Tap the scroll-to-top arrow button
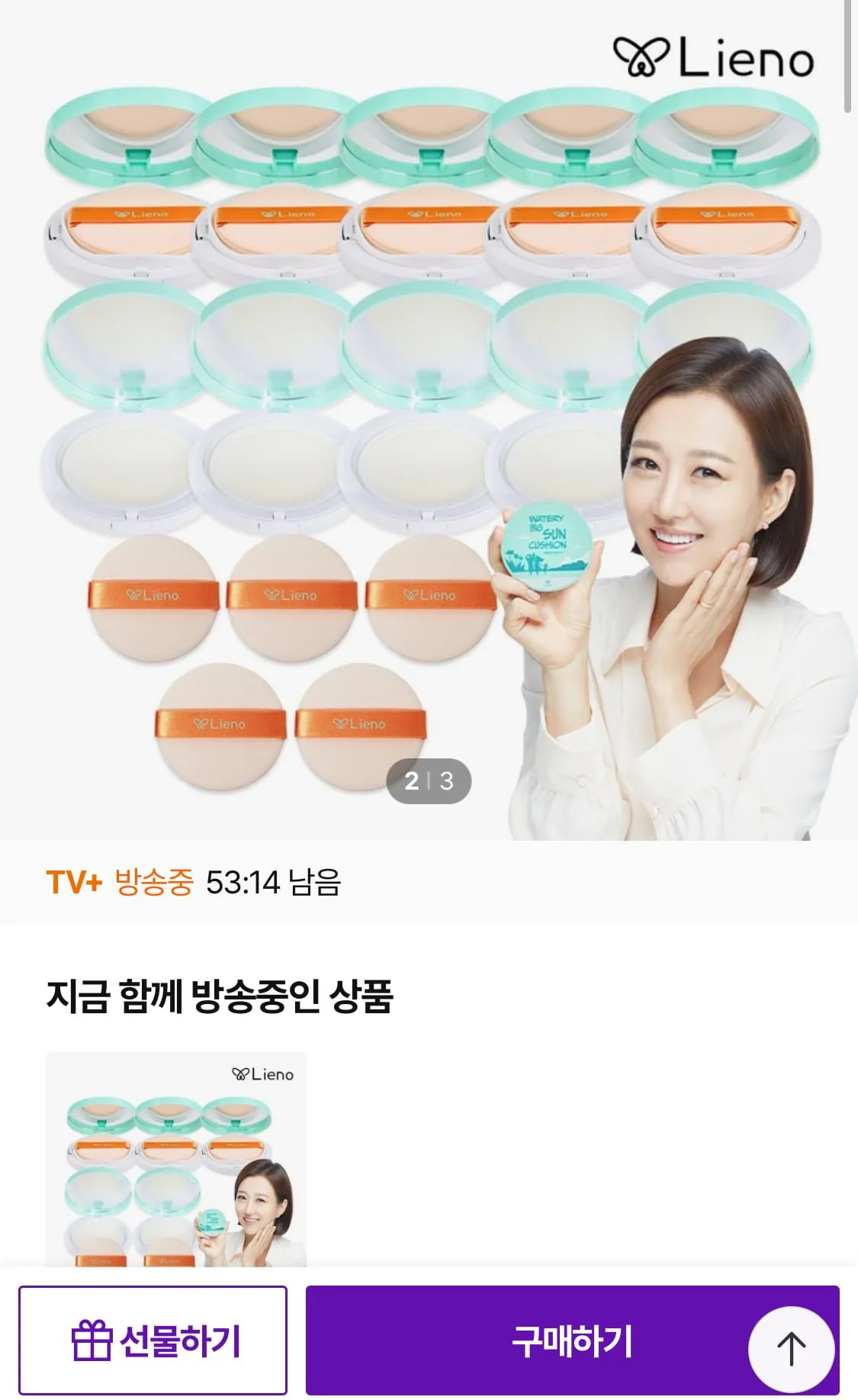The height and width of the screenshot is (1400, 858). (x=791, y=1348)
